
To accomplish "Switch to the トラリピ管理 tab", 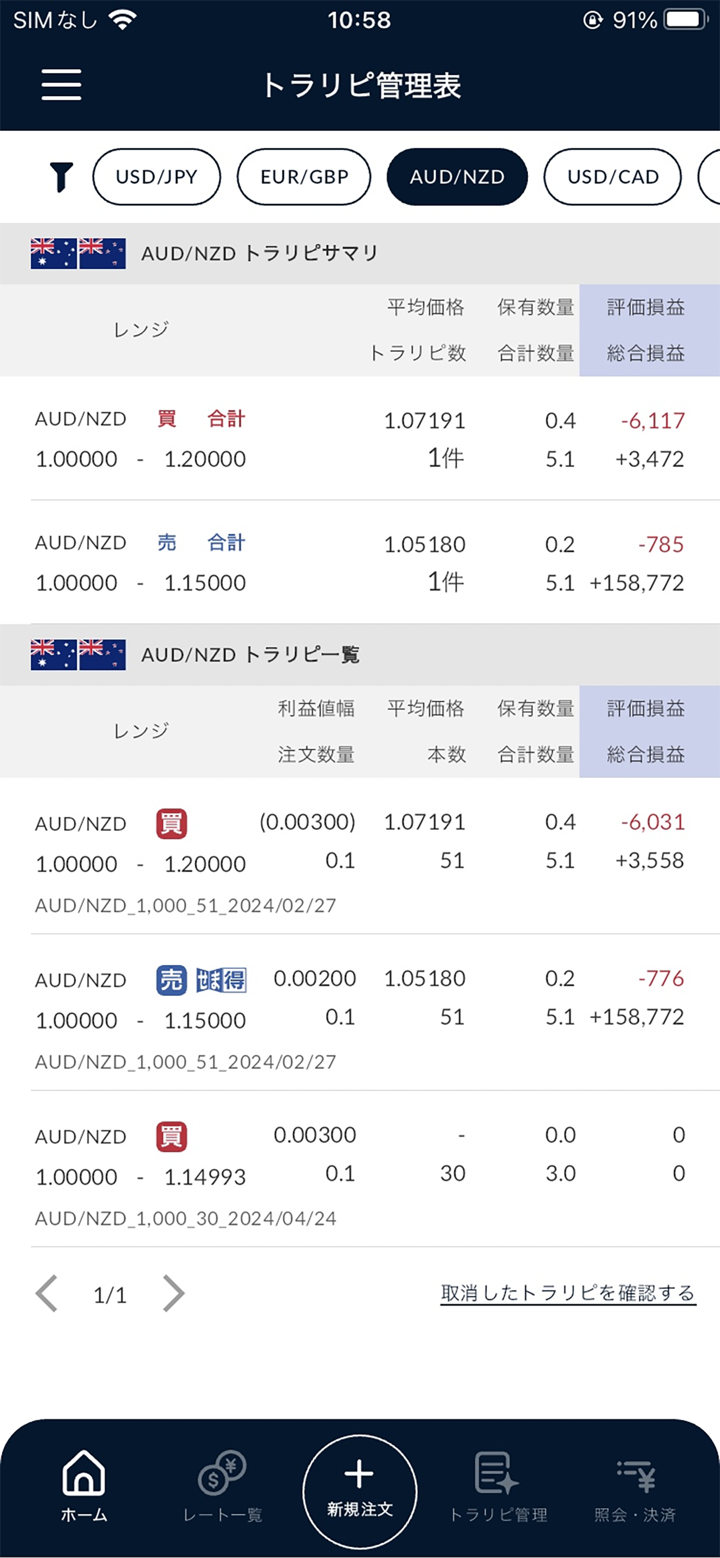I will (x=497, y=1488).
